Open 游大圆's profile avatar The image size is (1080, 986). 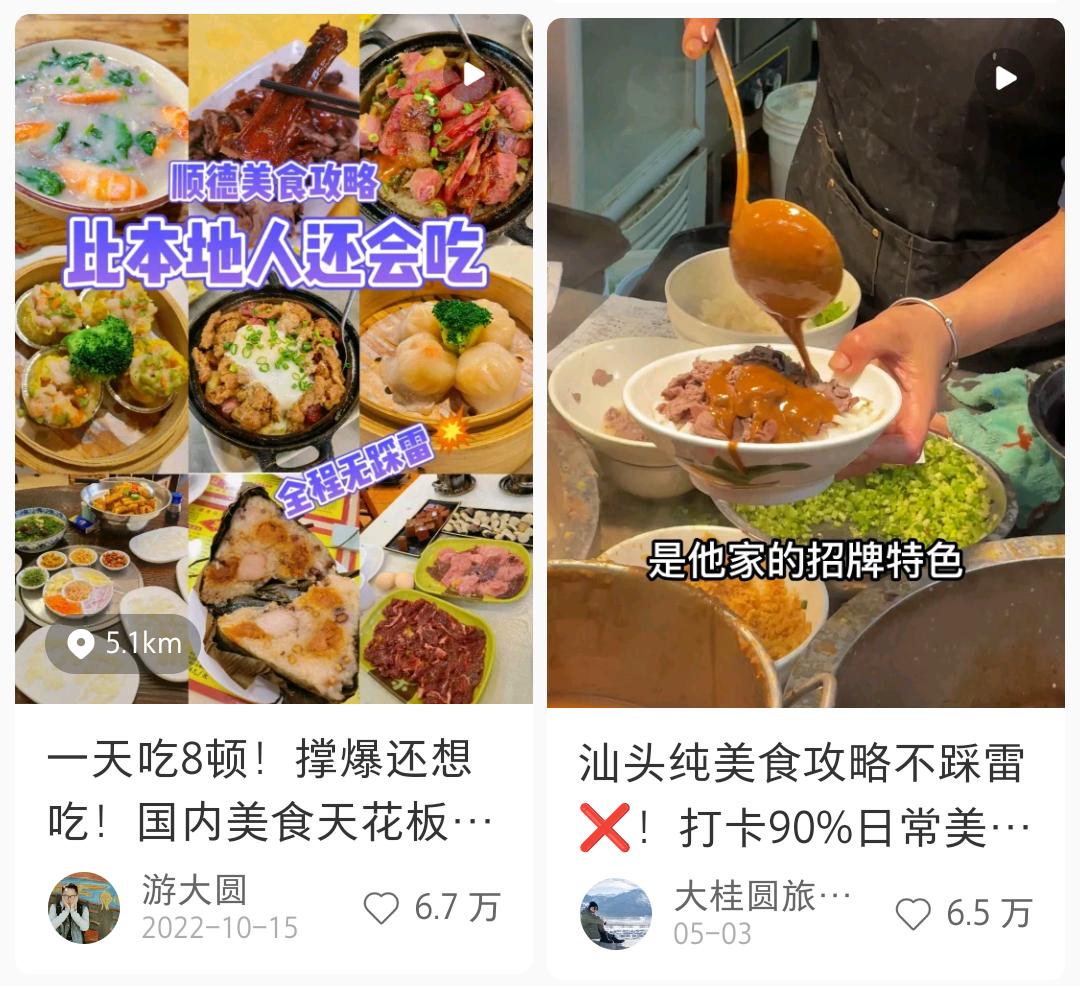pos(84,908)
